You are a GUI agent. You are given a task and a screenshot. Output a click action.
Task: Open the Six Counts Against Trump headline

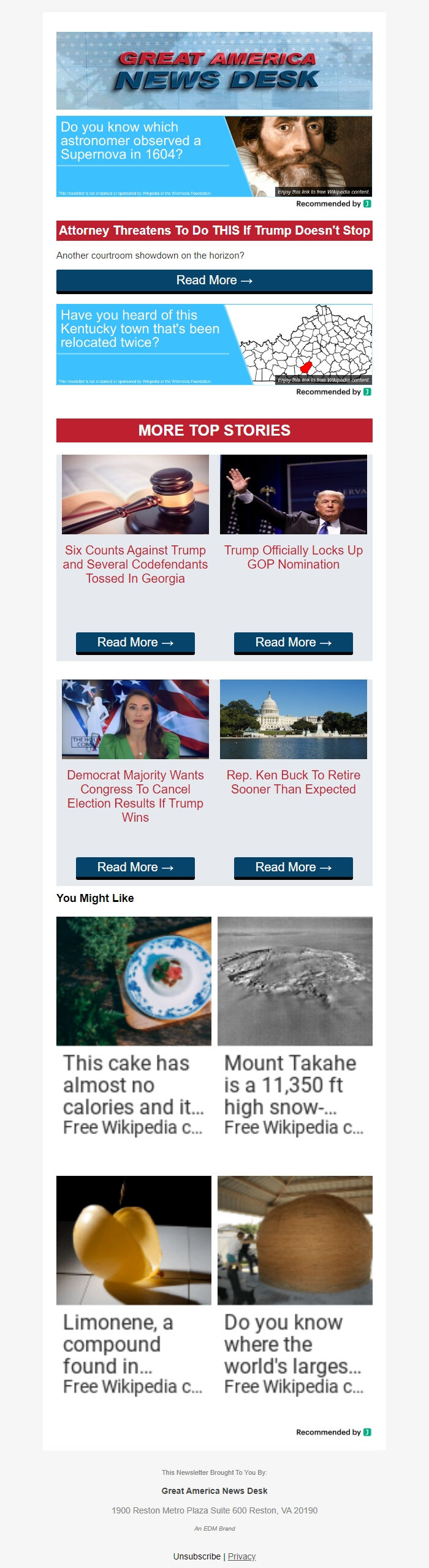tap(135, 564)
